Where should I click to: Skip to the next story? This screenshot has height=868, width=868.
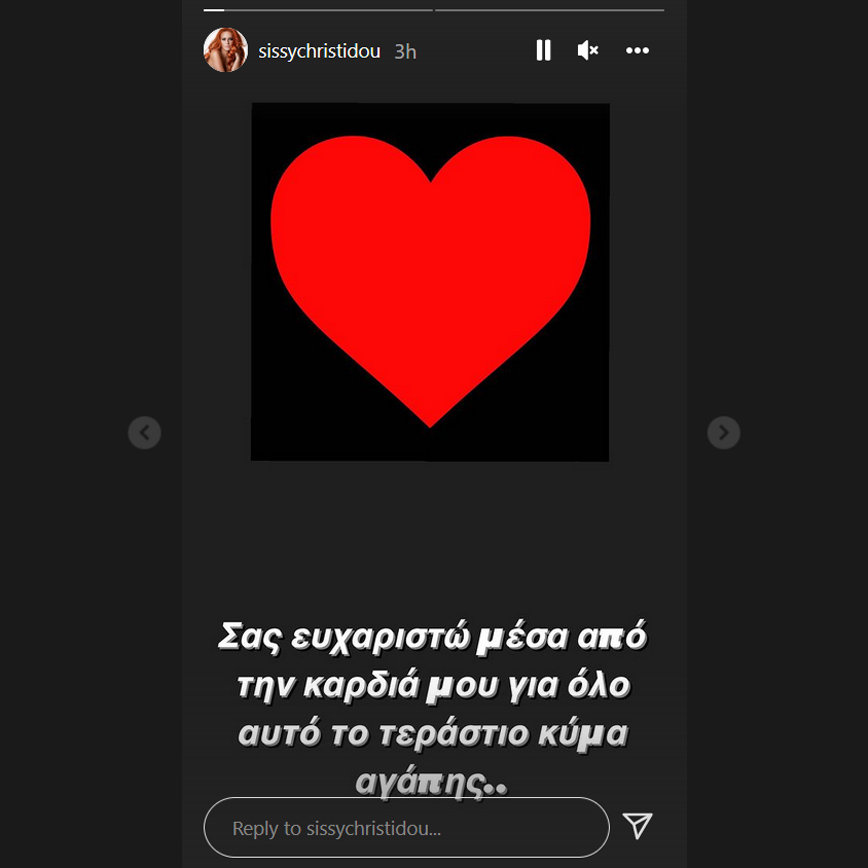click(723, 432)
